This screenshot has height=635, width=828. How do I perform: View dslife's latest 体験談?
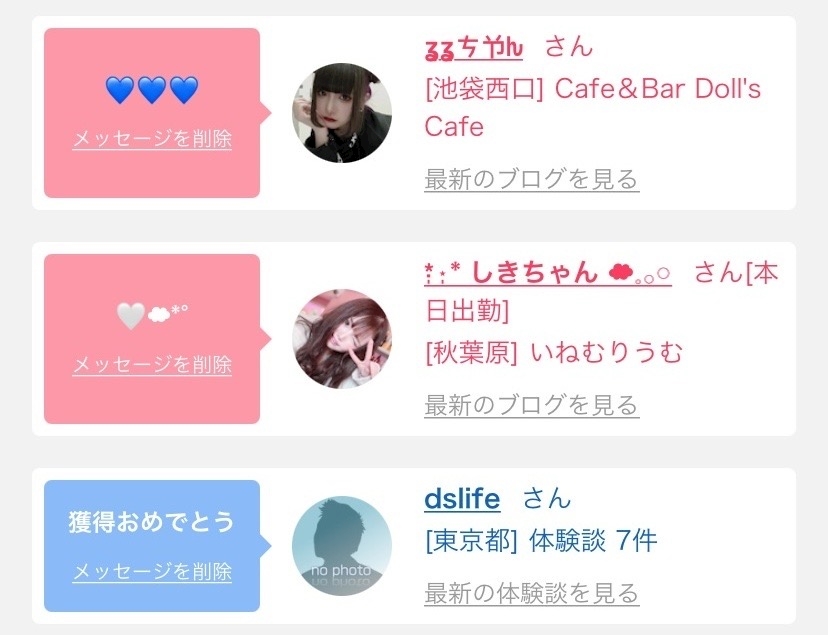coord(531,593)
